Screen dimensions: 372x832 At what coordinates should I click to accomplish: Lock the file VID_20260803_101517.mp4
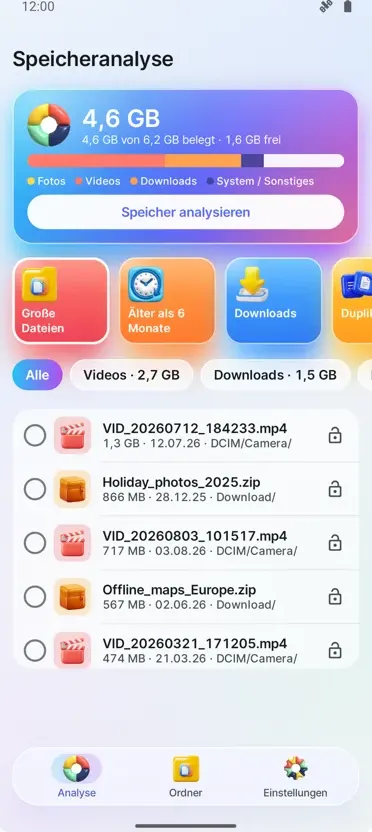[x=335, y=543]
